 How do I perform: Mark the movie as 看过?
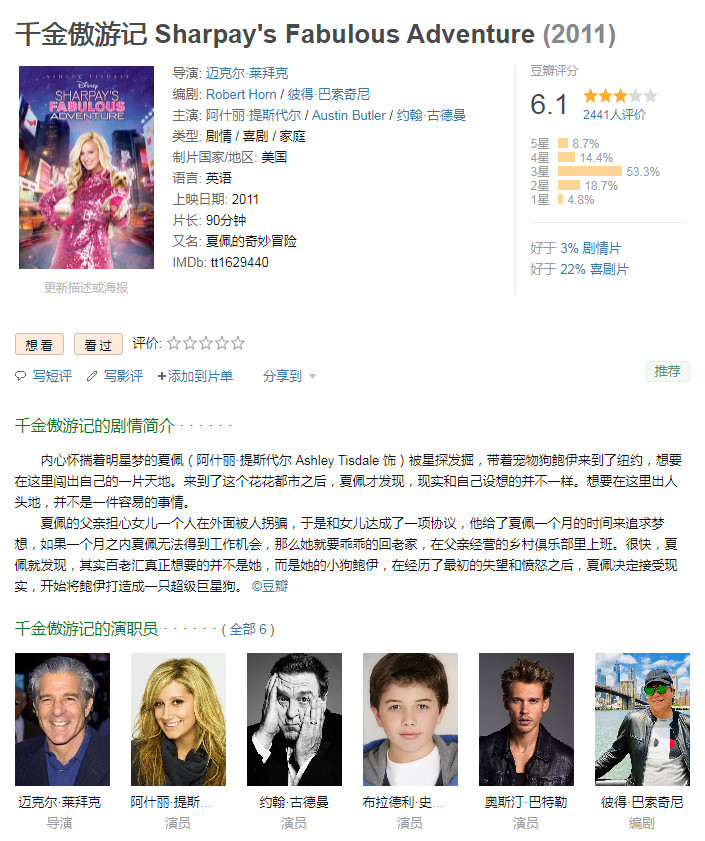pyautogui.click(x=97, y=345)
